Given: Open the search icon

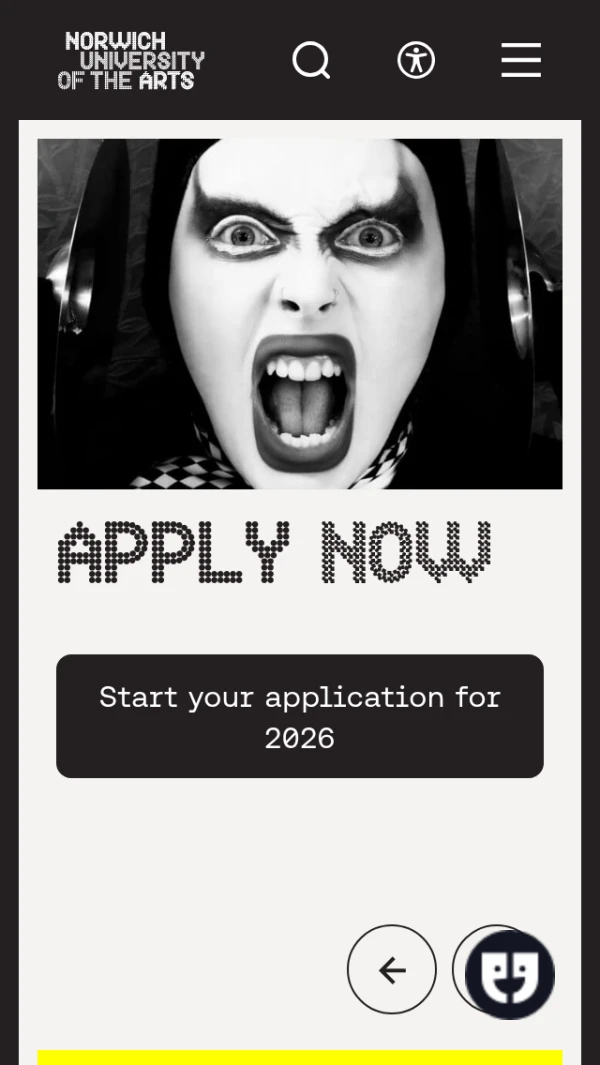Looking at the screenshot, I should 311,60.
